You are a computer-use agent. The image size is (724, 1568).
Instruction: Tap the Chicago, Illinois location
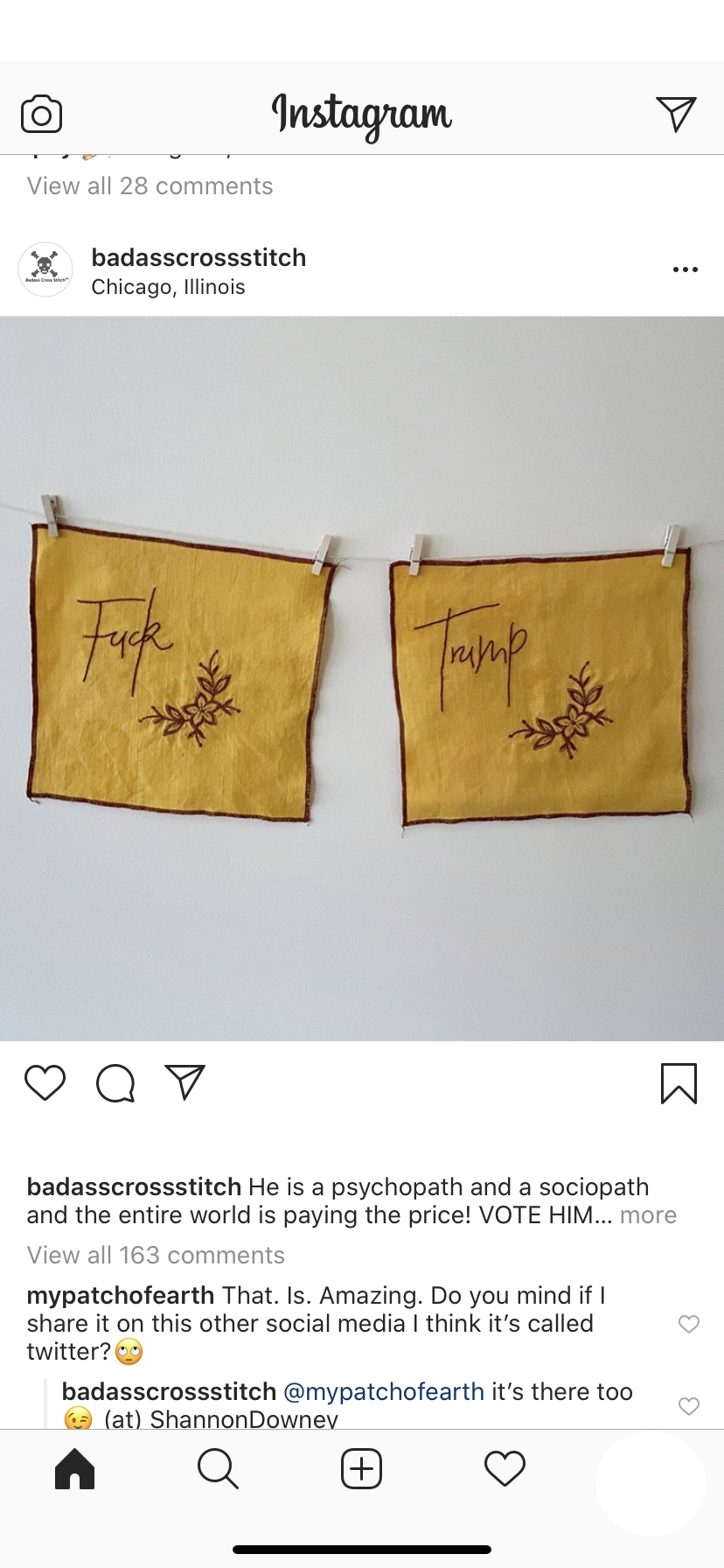pyautogui.click(x=168, y=287)
